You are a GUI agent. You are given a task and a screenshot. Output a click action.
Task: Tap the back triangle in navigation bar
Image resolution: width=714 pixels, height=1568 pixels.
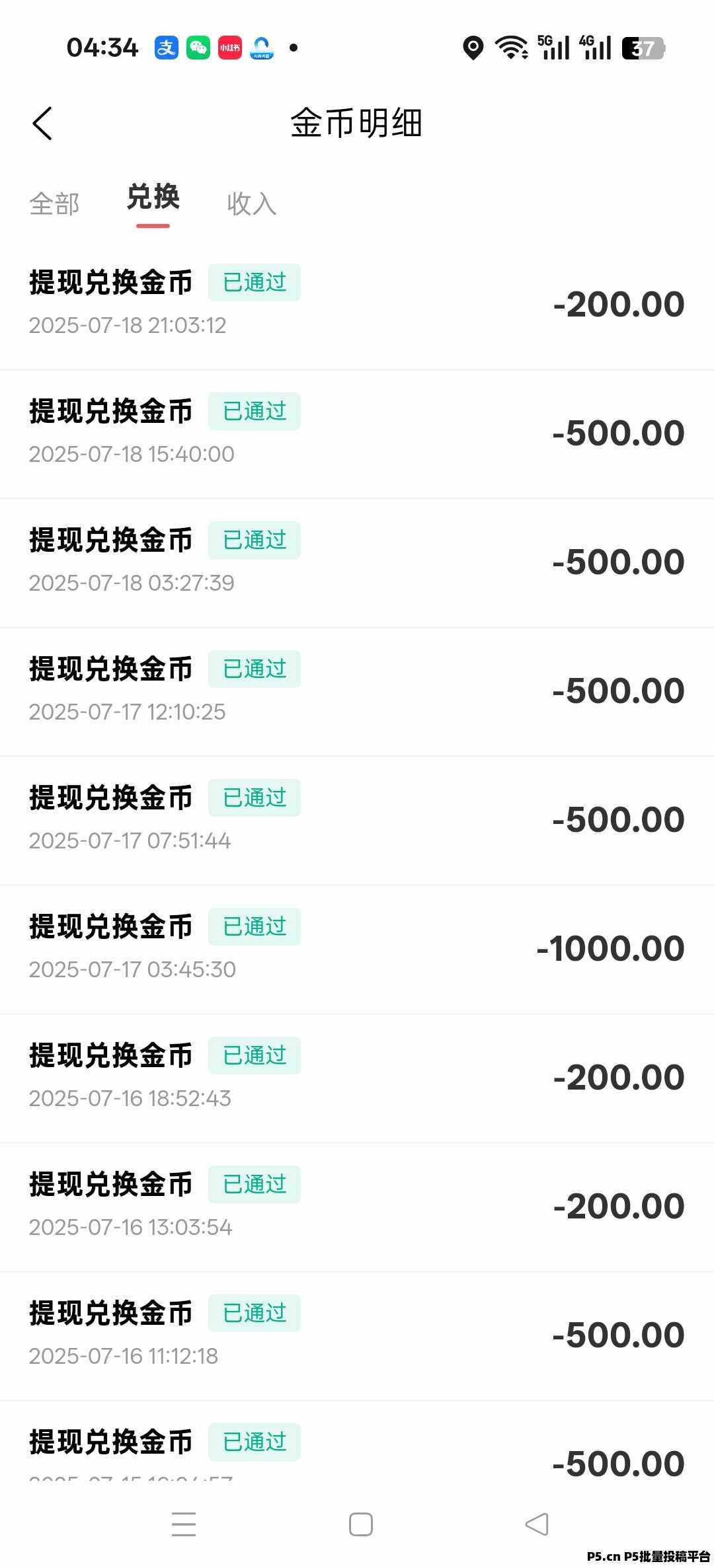click(537, 1524)
